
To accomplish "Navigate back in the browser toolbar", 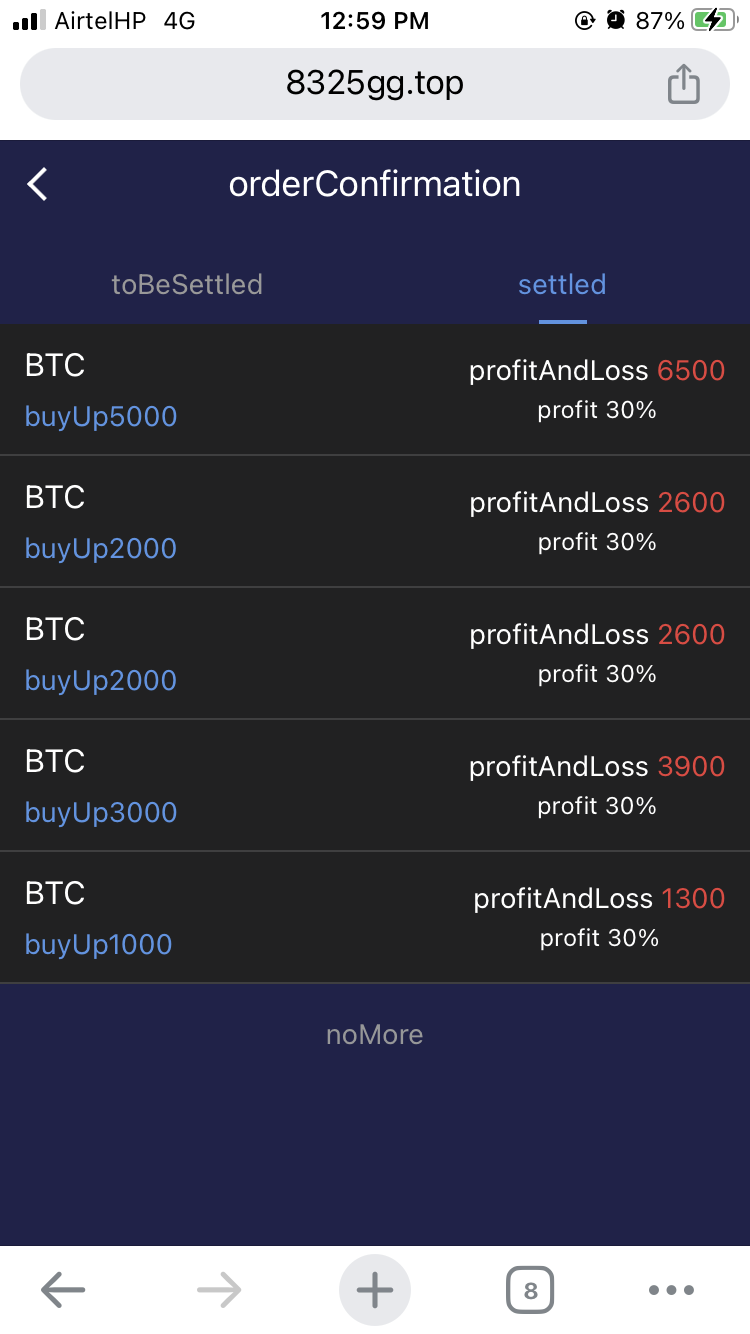I will (x=63, y=1290).
